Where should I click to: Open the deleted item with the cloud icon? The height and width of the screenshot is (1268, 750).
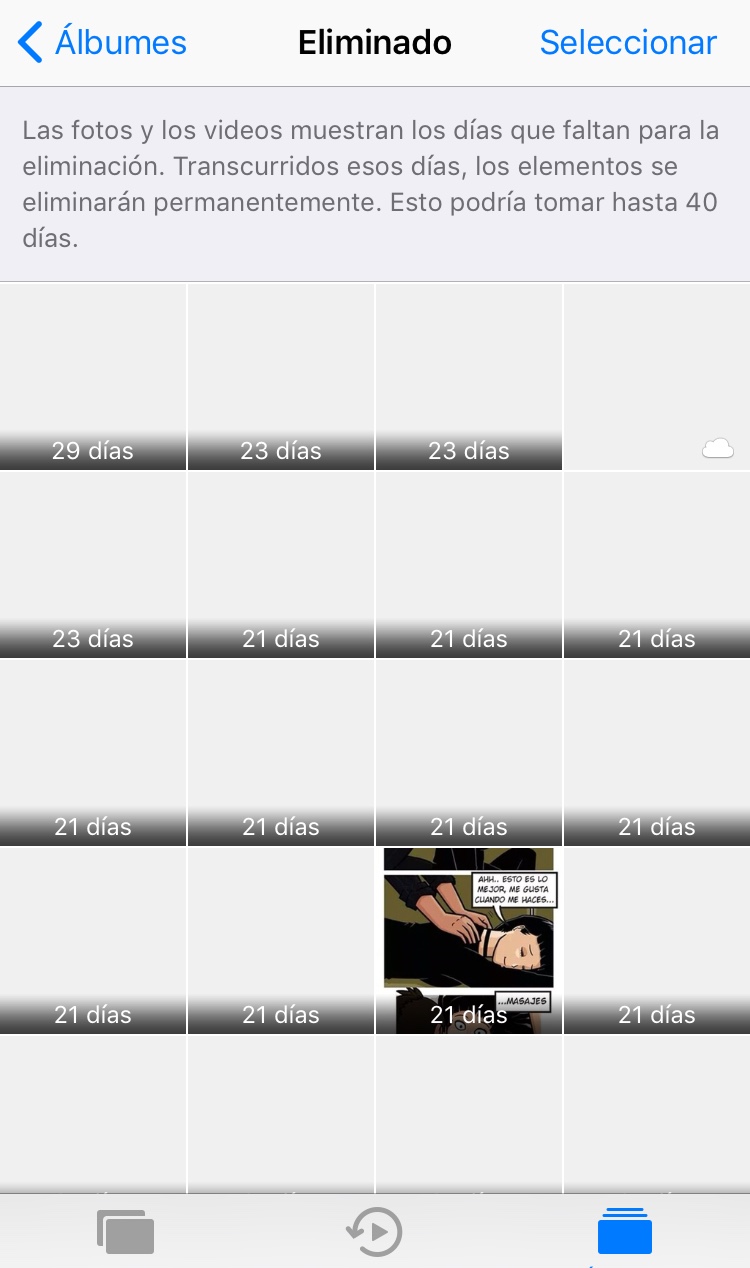[x=657, y=377]
